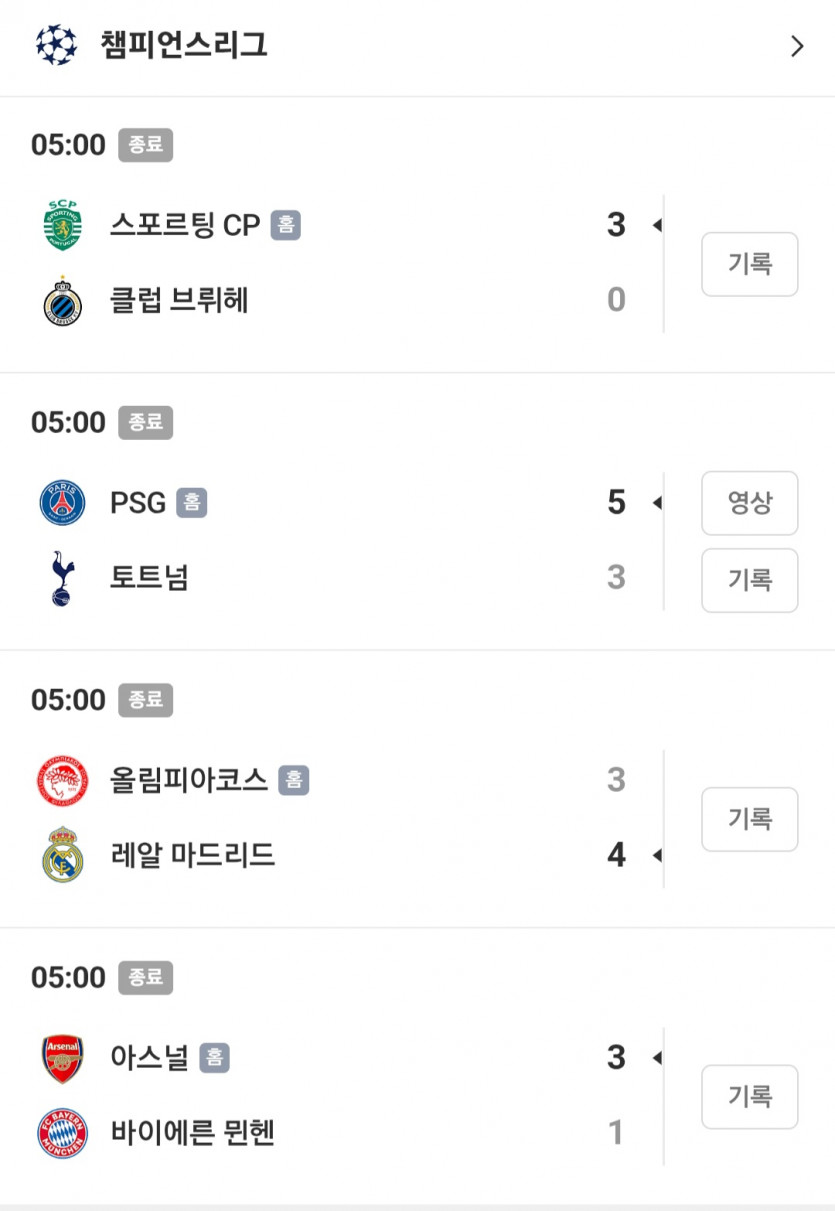Viewport: 835px width, 1211px height.
Task: Expand details with the arrow beside PSG's score
Action: coord(655,503)
